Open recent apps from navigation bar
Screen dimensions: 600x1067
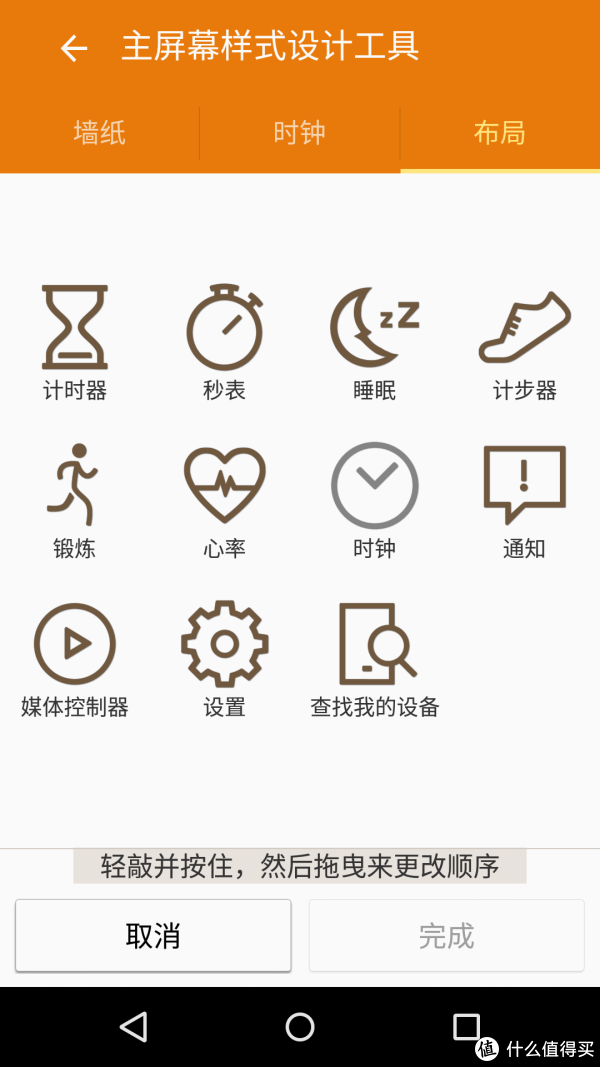(467, 1027)
